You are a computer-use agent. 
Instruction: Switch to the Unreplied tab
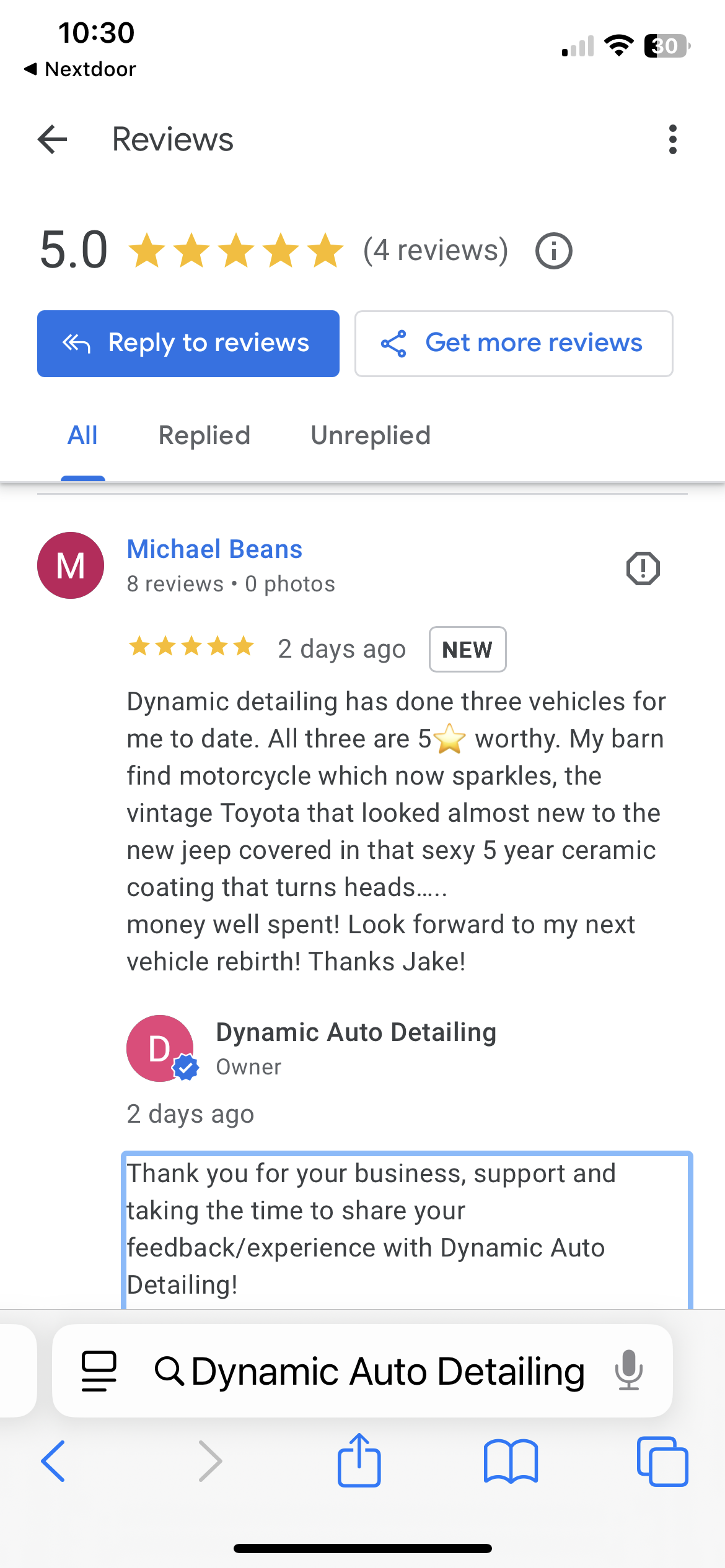pos(371,435)
